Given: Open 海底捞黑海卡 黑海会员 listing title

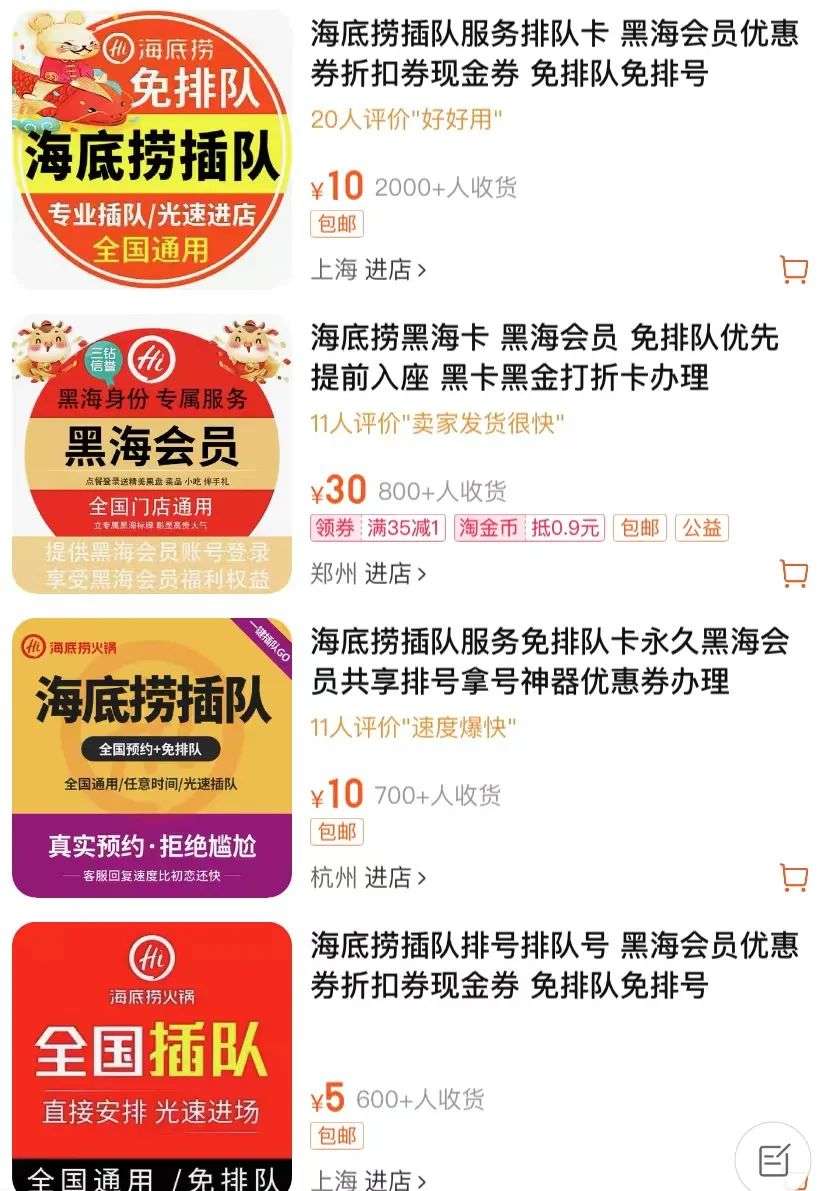Looking at the screenshot, I should (544, 357).
